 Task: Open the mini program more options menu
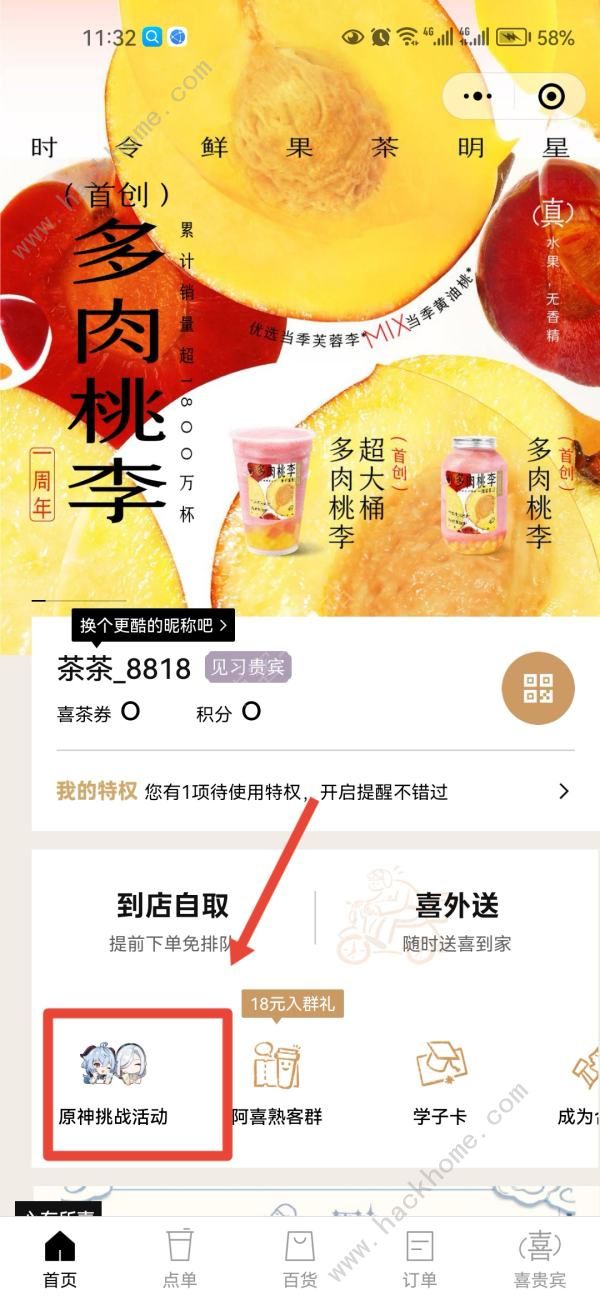click(478, 97)
